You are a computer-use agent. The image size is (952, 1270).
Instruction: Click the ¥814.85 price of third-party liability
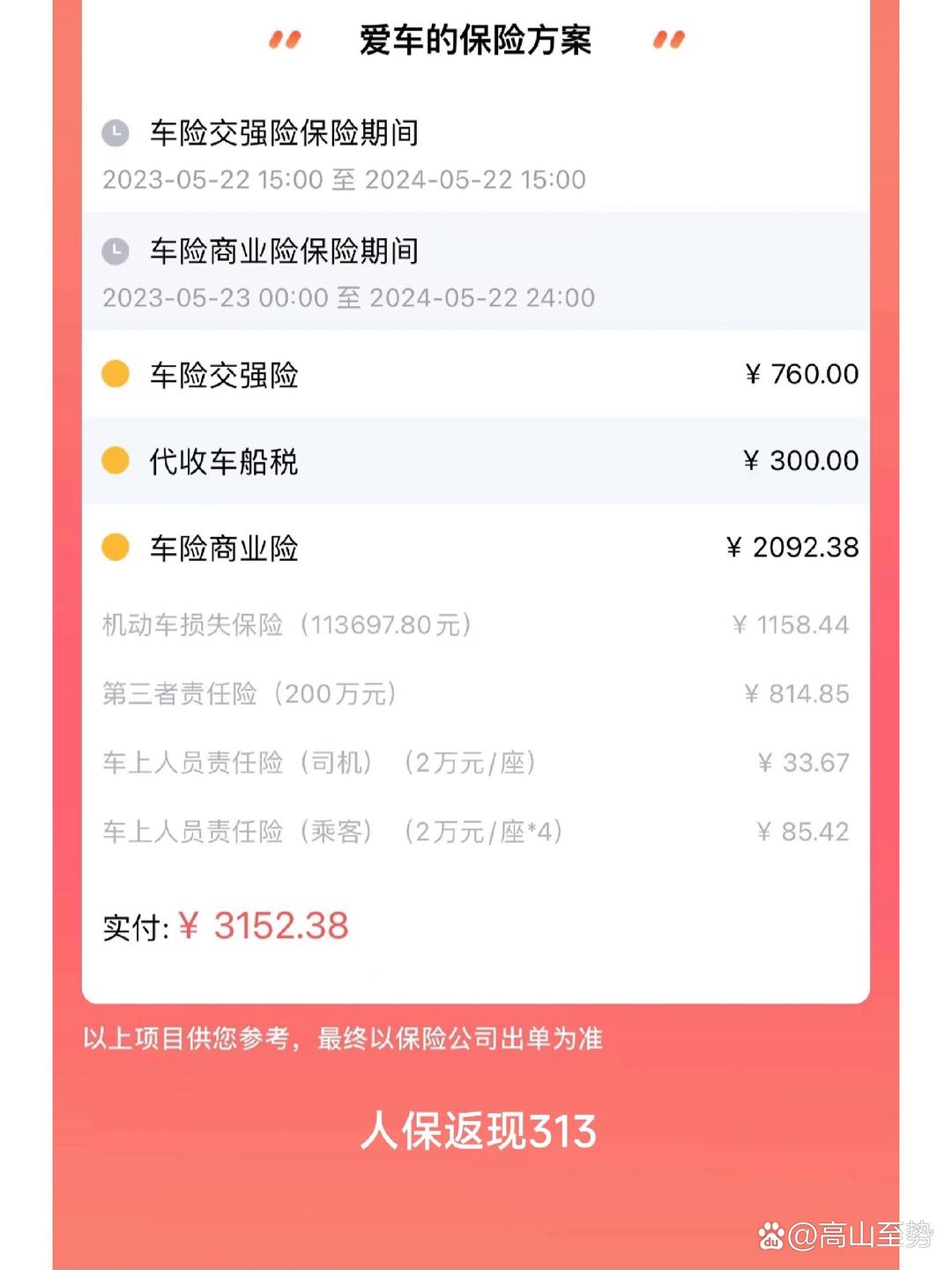click(799, 694)
